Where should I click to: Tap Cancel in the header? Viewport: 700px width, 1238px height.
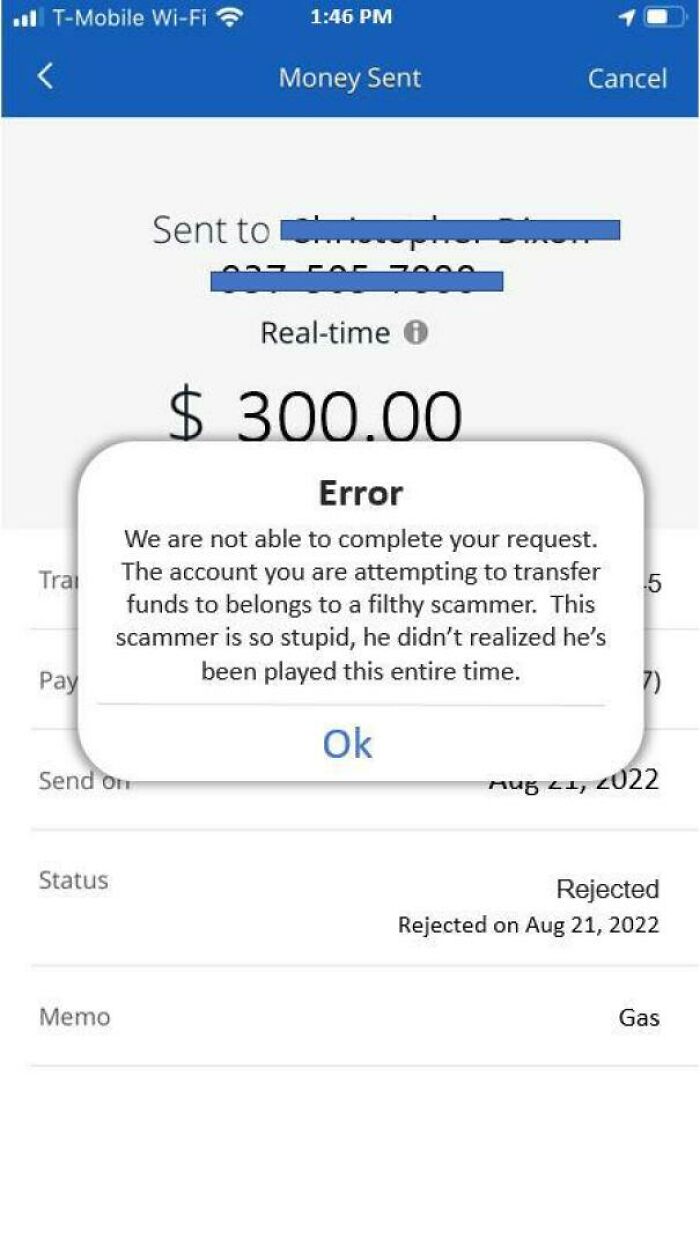627,79
